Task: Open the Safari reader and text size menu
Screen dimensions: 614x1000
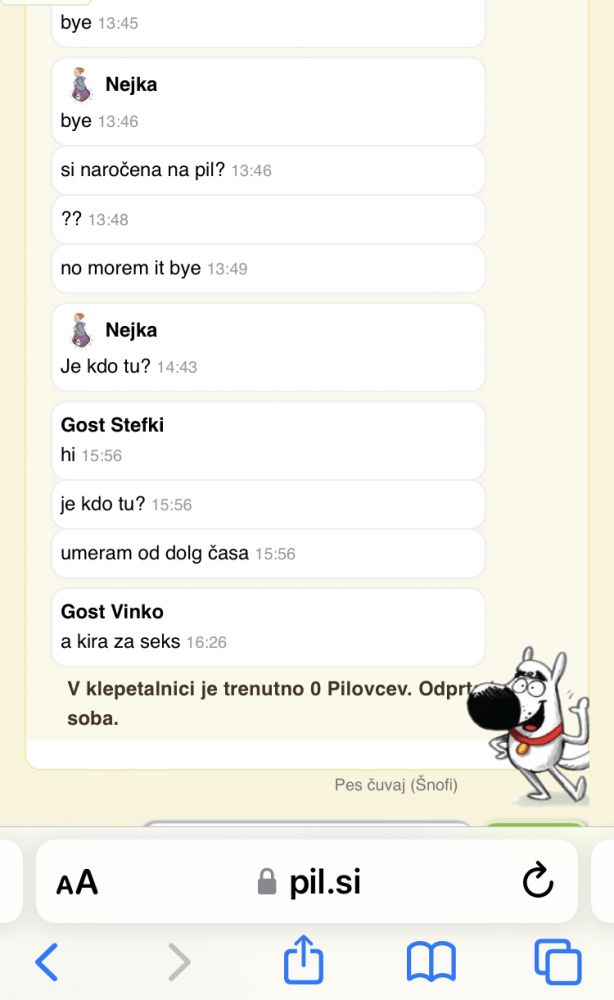Action: 78,882
